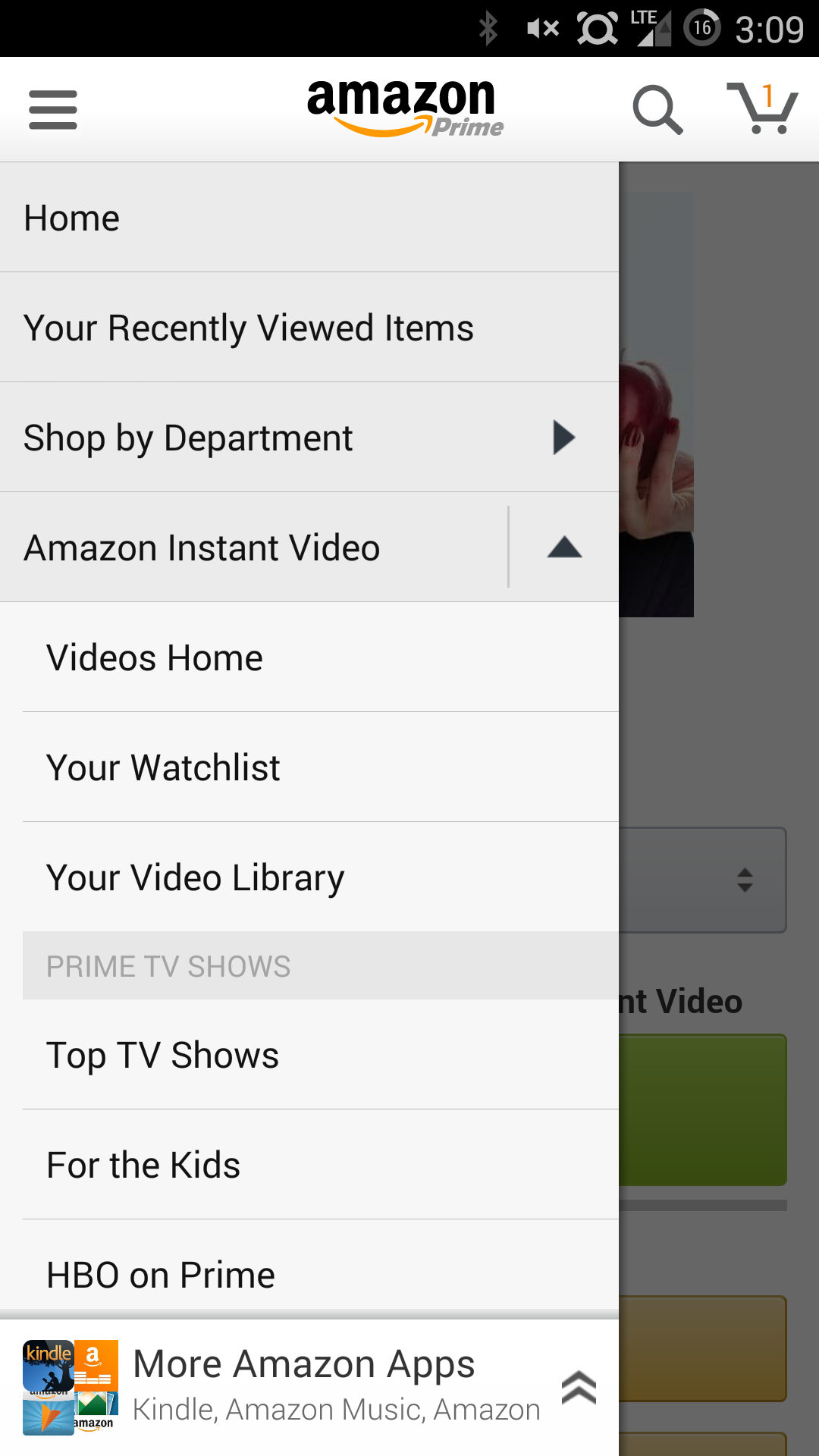The height and width of the screenshot is (1456, 819).
Task: Go to Videos Home
Action: click(154, 657)
